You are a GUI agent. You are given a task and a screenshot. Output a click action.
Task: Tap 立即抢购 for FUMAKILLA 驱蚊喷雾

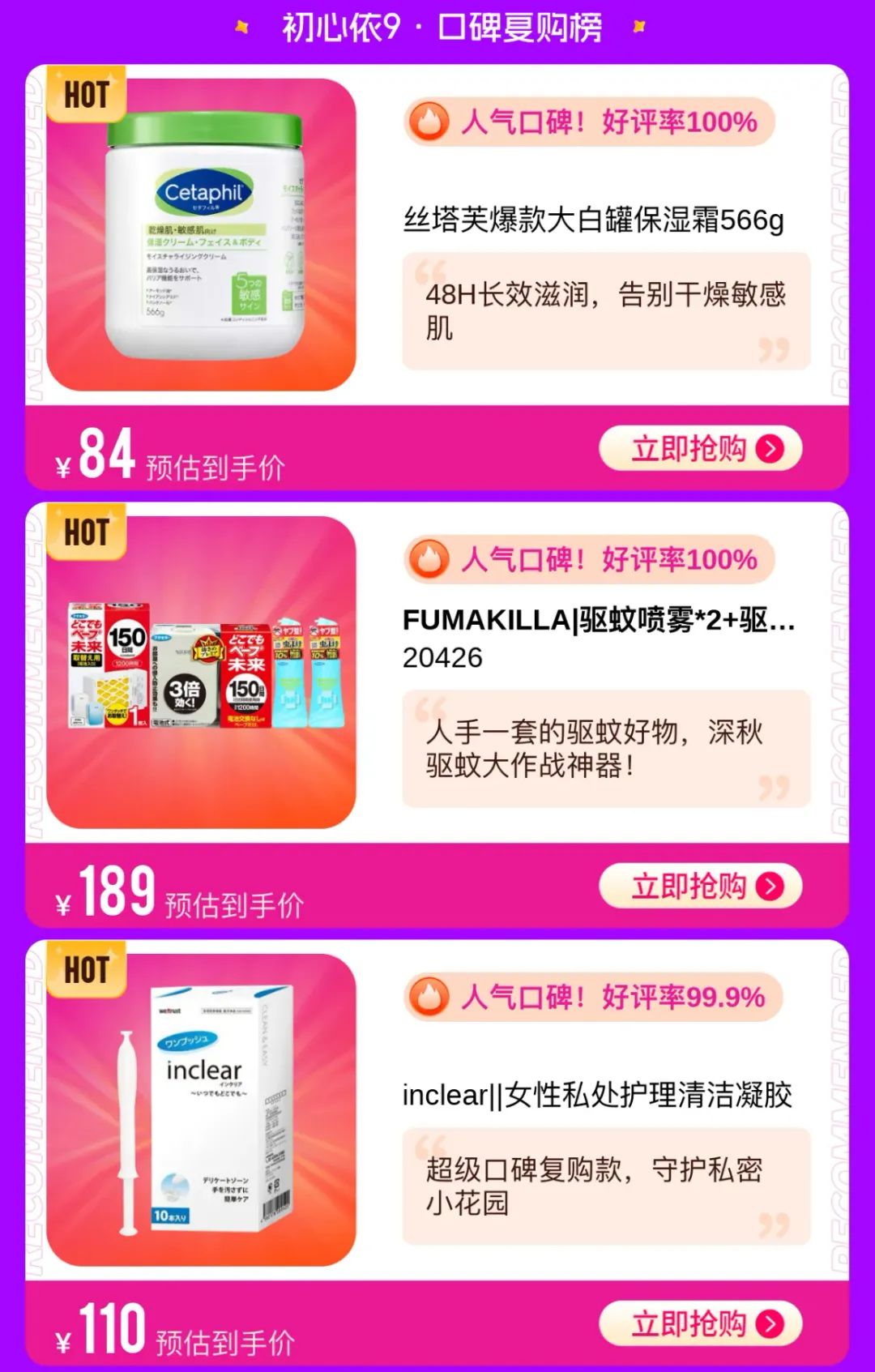[700, 886]
